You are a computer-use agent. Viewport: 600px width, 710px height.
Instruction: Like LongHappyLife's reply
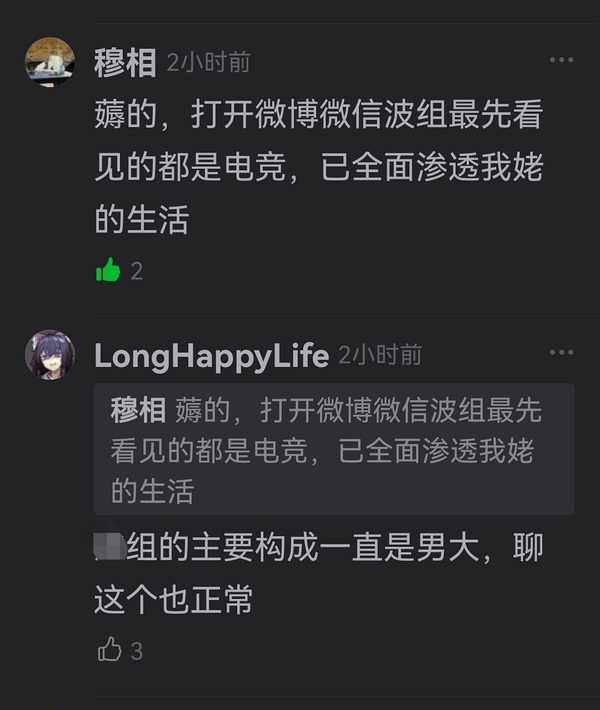tap(109, 650)
